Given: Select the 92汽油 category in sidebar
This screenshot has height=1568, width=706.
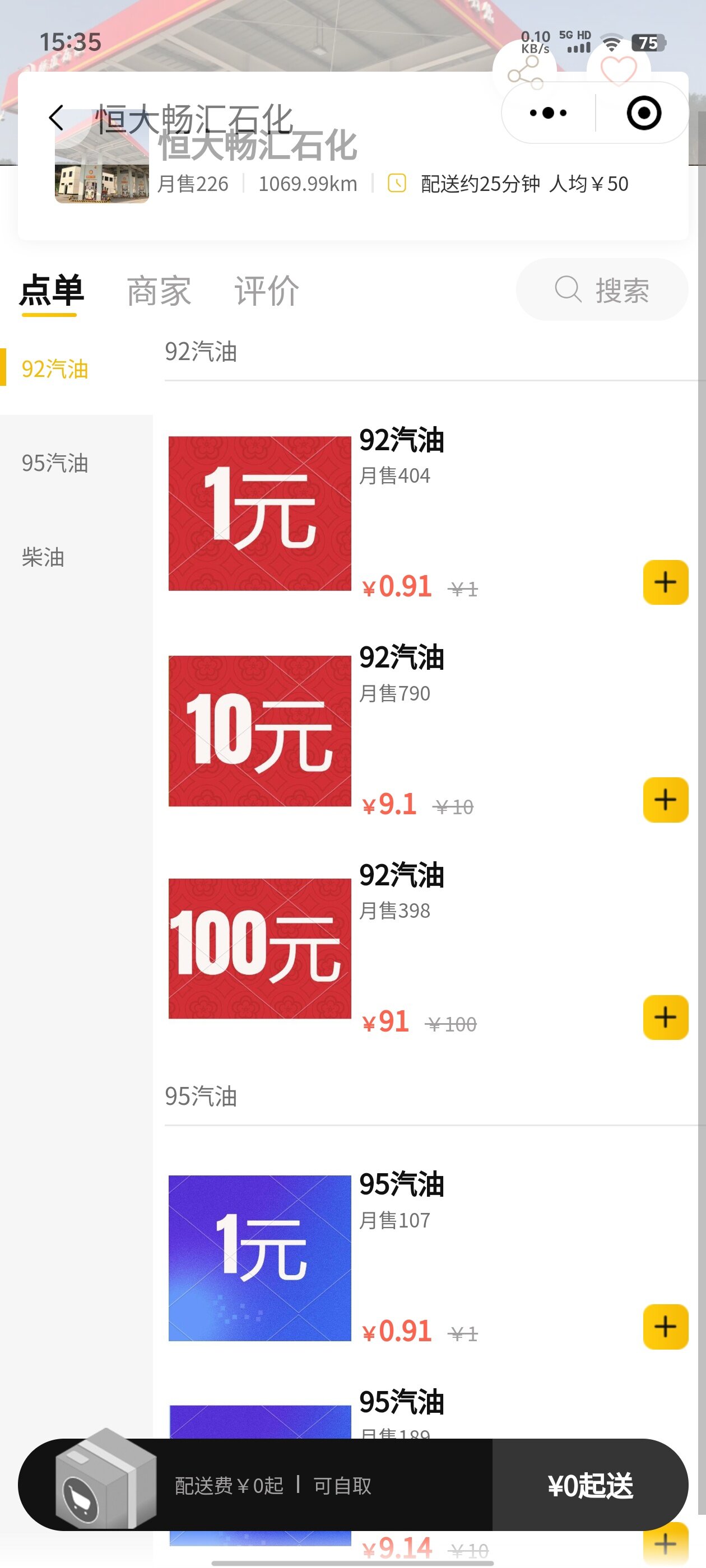Looking at the screenshot, I should [55, 369].
